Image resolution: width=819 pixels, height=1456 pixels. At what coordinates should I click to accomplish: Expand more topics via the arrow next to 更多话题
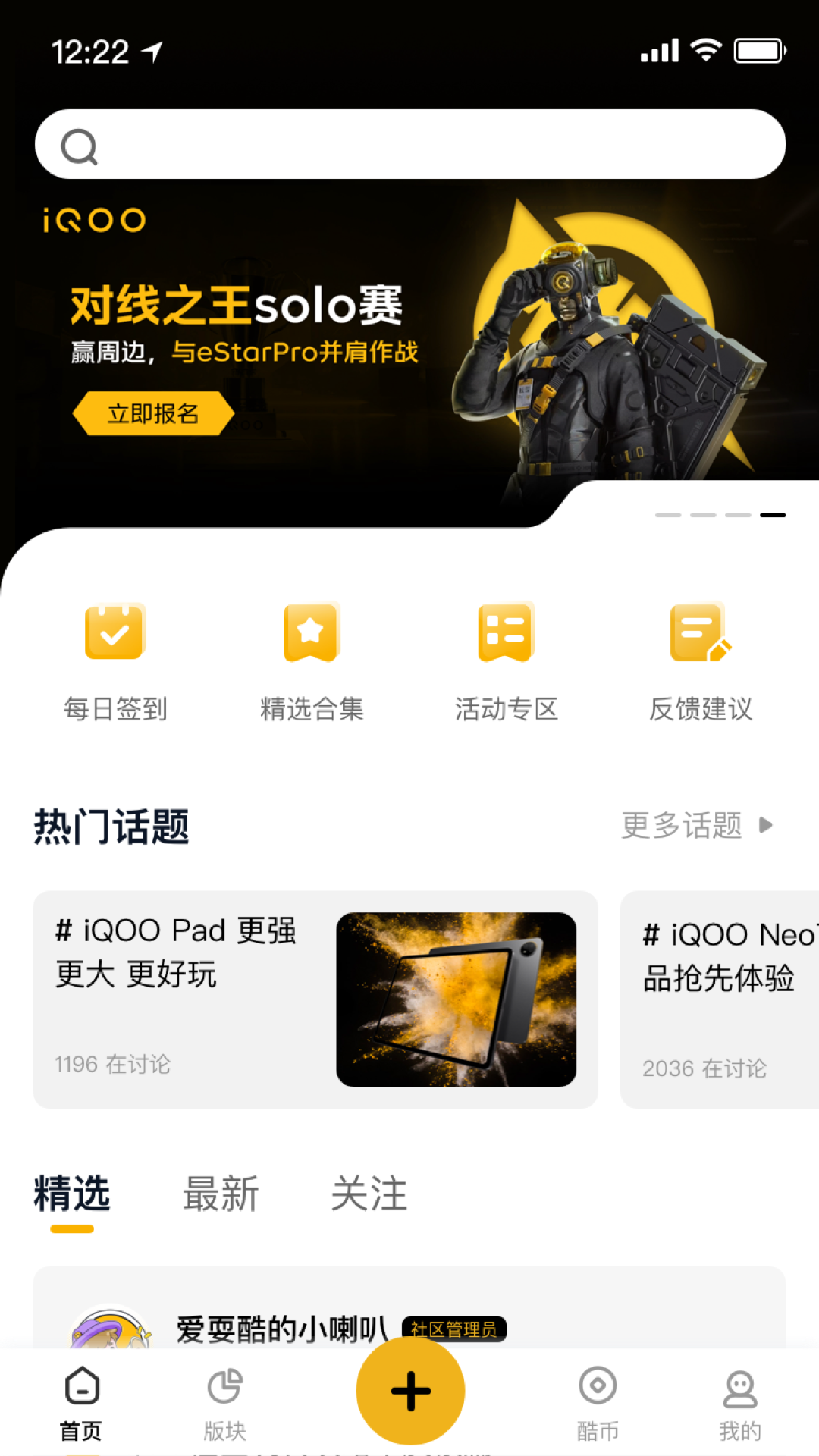[766, 827]
